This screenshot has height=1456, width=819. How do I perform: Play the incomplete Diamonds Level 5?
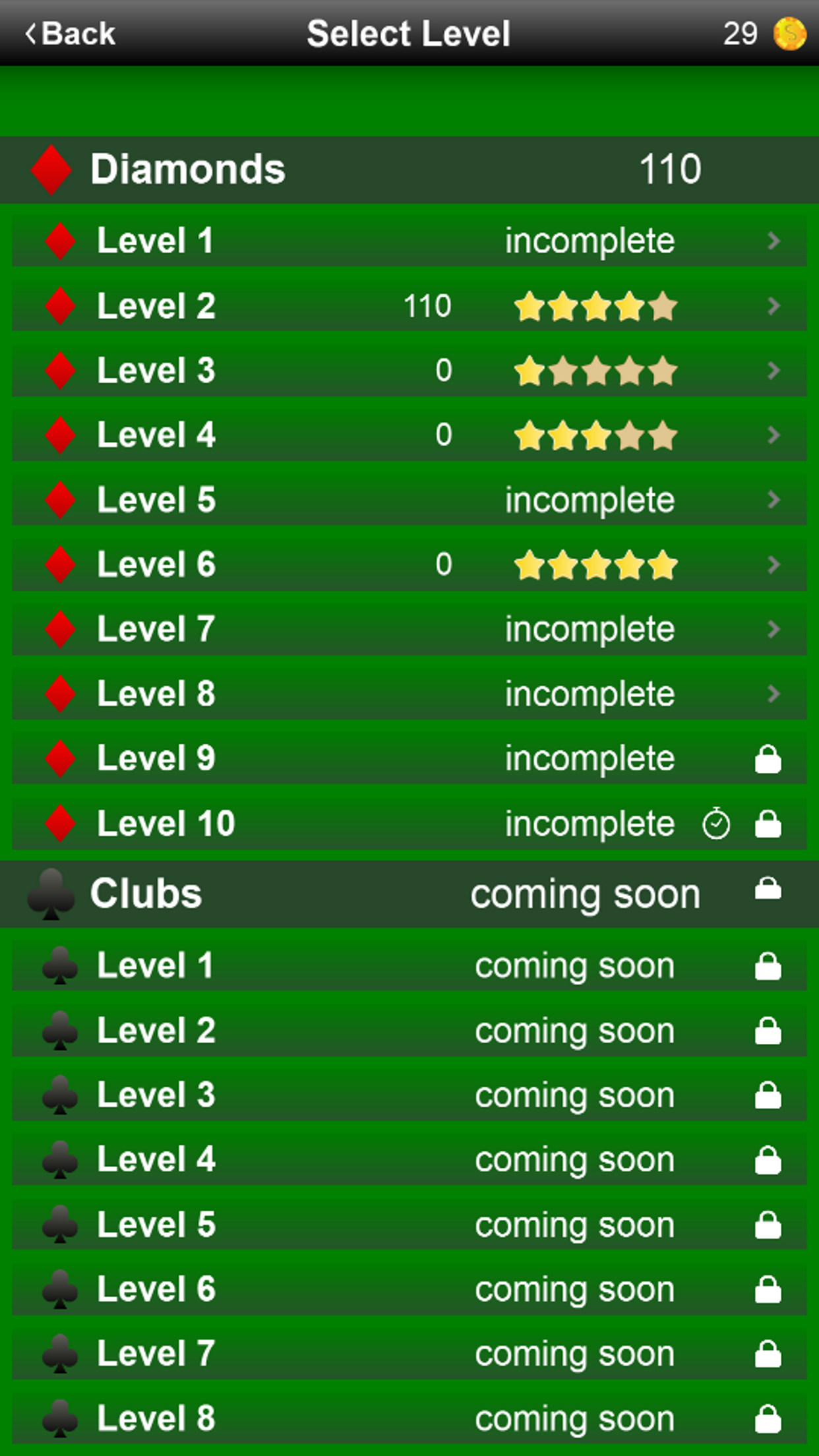409,500
